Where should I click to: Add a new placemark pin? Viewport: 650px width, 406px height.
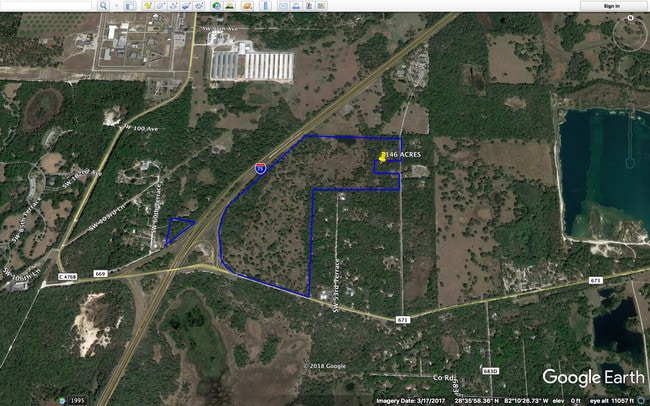148,6
